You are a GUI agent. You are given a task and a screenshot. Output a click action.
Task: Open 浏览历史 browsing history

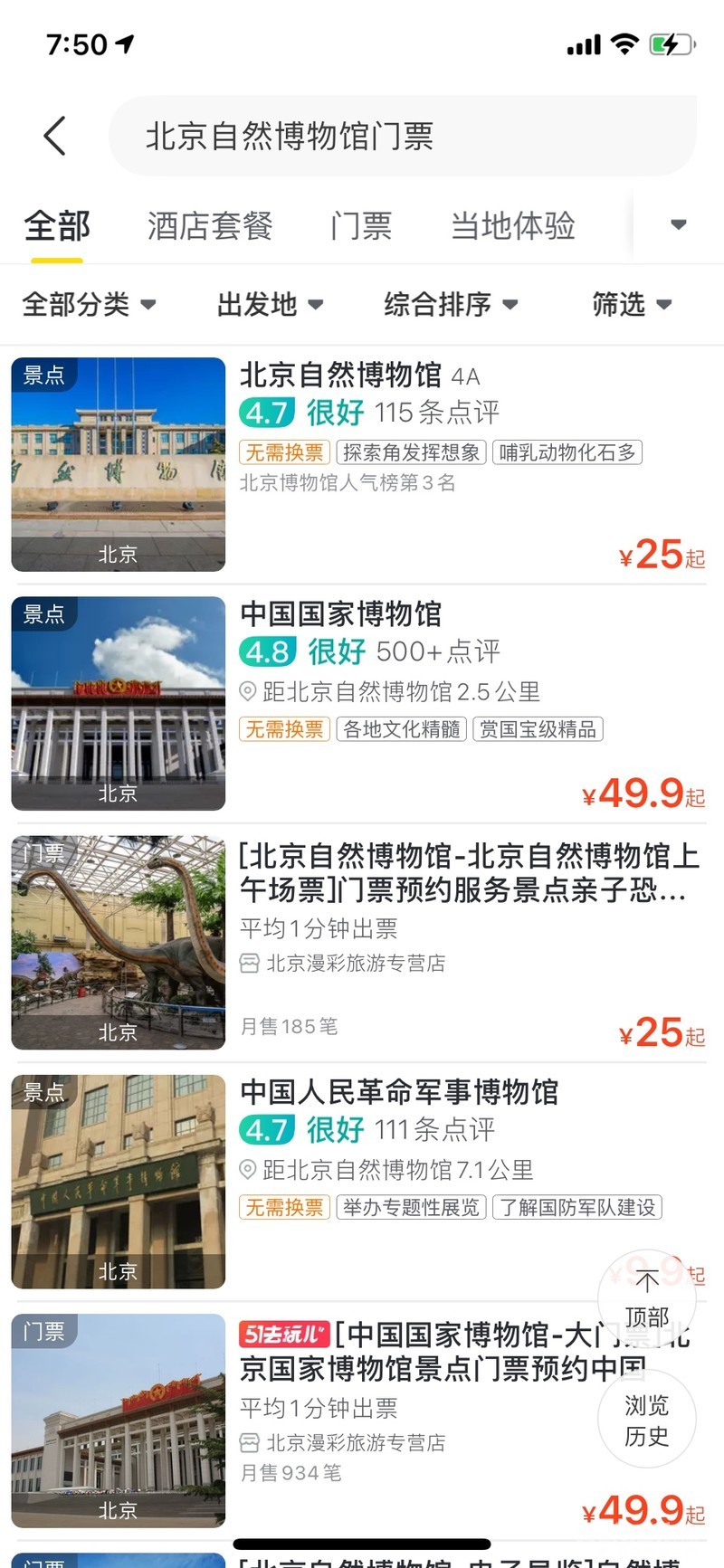click(647, 1421)
